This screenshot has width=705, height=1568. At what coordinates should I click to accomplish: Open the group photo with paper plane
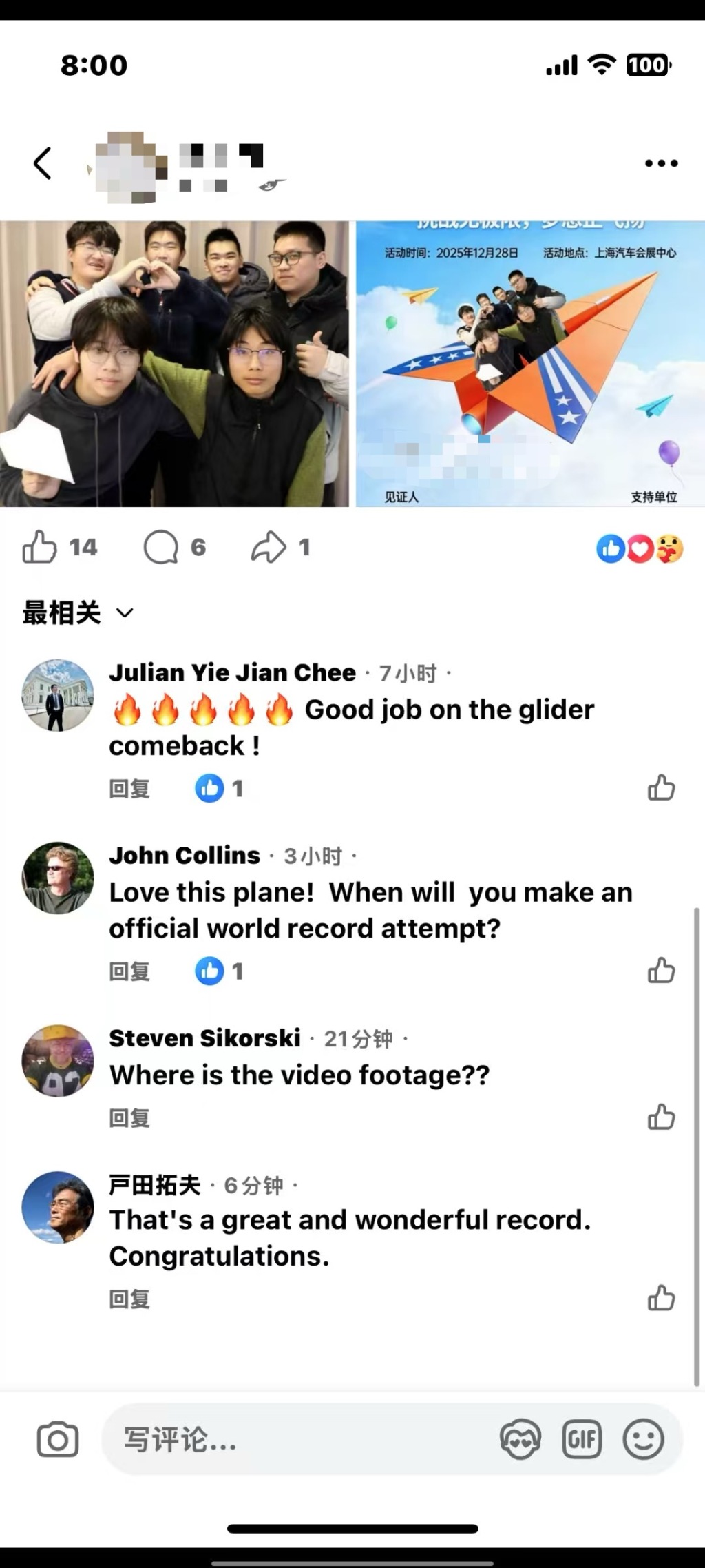click(x=174, y=364)
